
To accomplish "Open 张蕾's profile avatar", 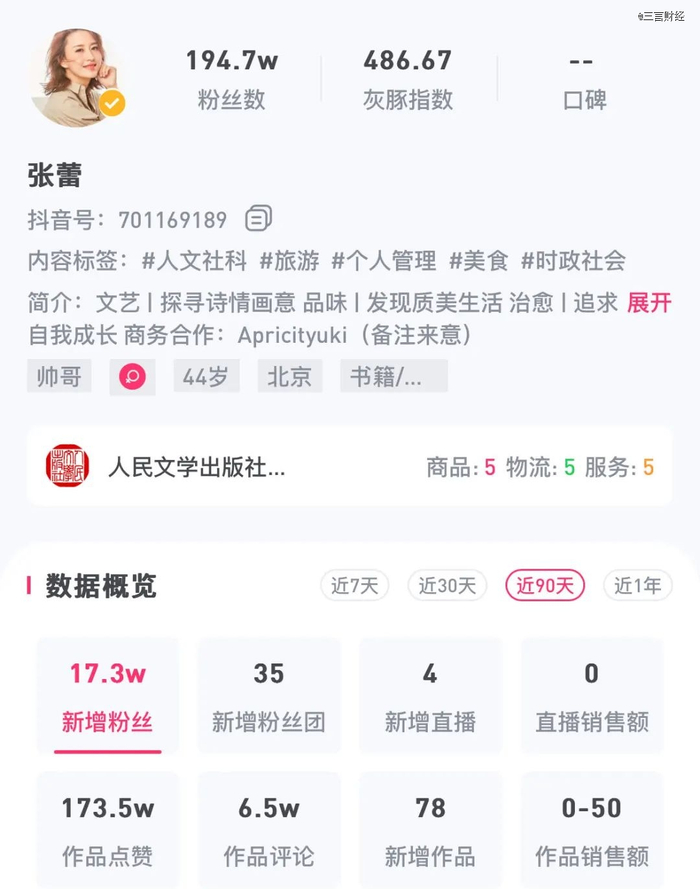I will pyautogui.click(x=78, y=77).
